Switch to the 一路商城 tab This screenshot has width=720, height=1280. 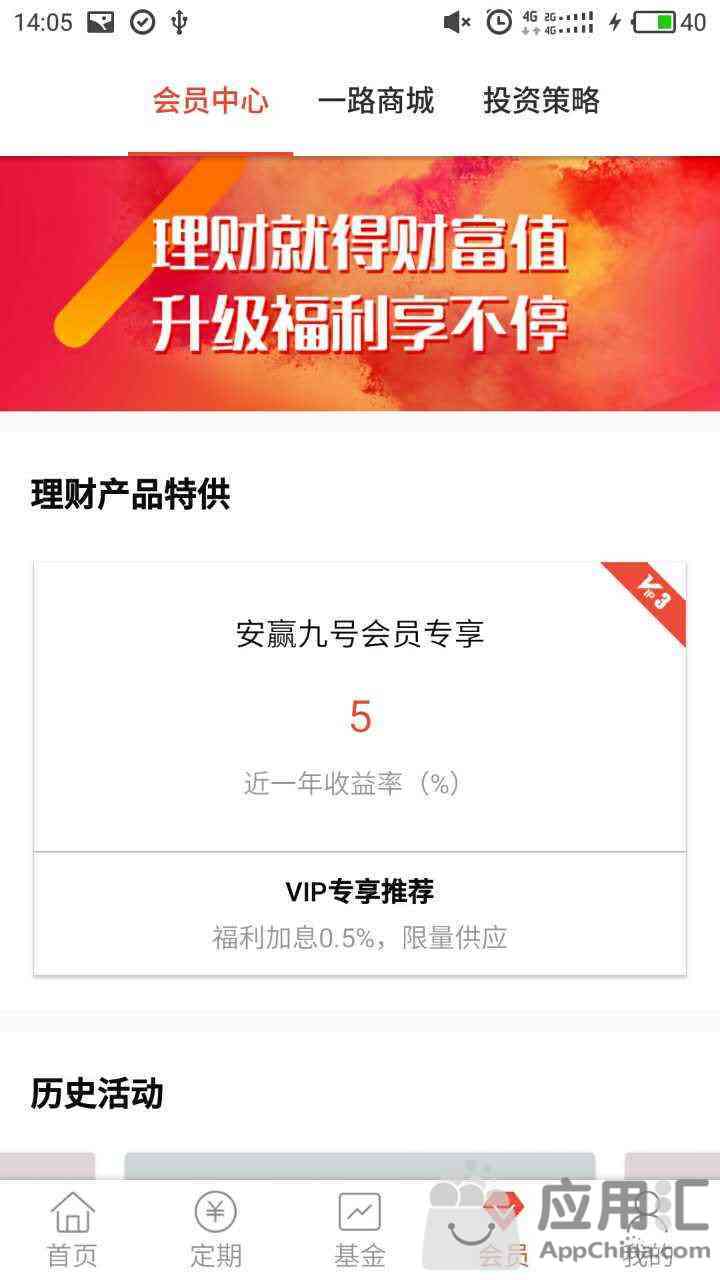pos(376,101)
